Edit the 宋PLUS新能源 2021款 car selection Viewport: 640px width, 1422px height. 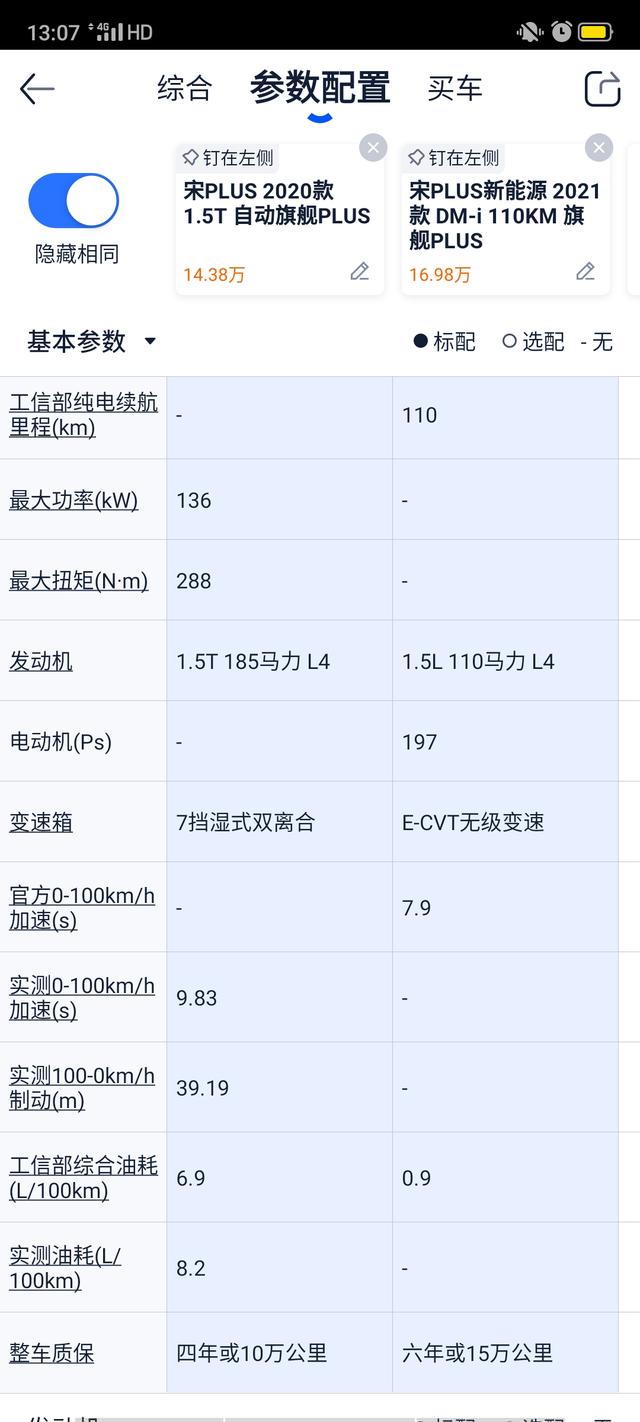585,272
